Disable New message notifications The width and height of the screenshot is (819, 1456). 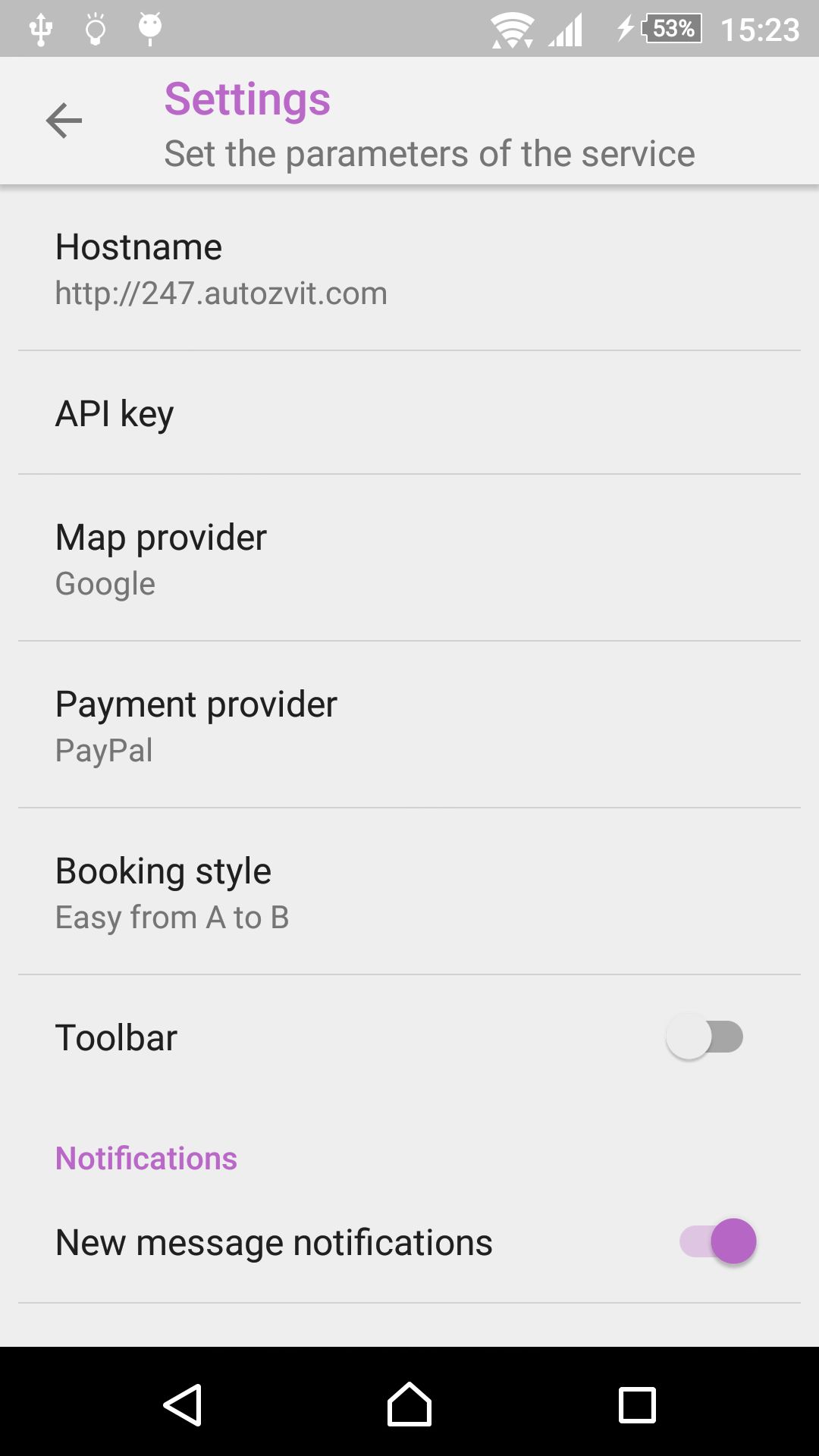(x=718, y=1241)
